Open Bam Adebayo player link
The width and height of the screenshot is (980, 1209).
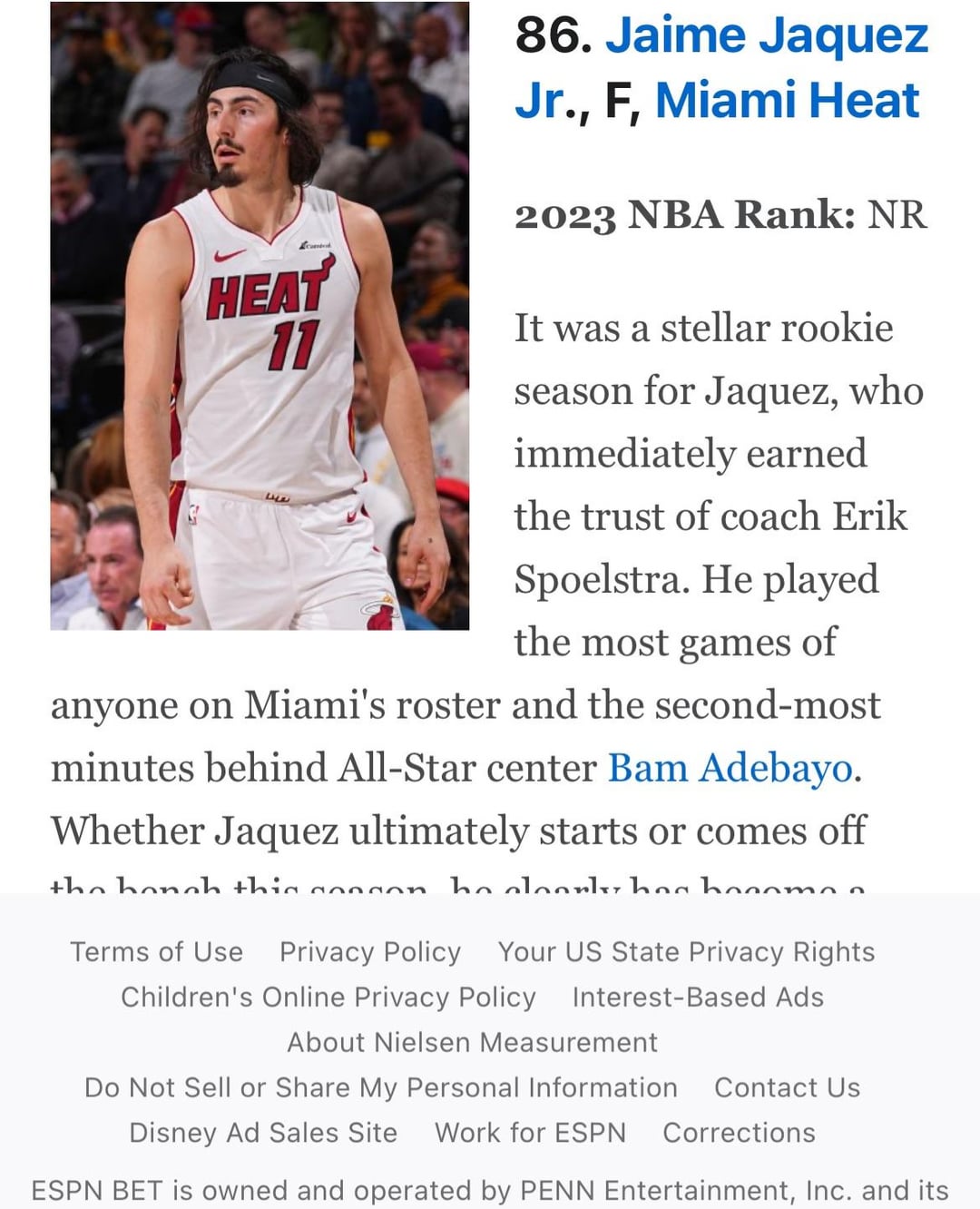pyautogui.click(x=730, y=768)
